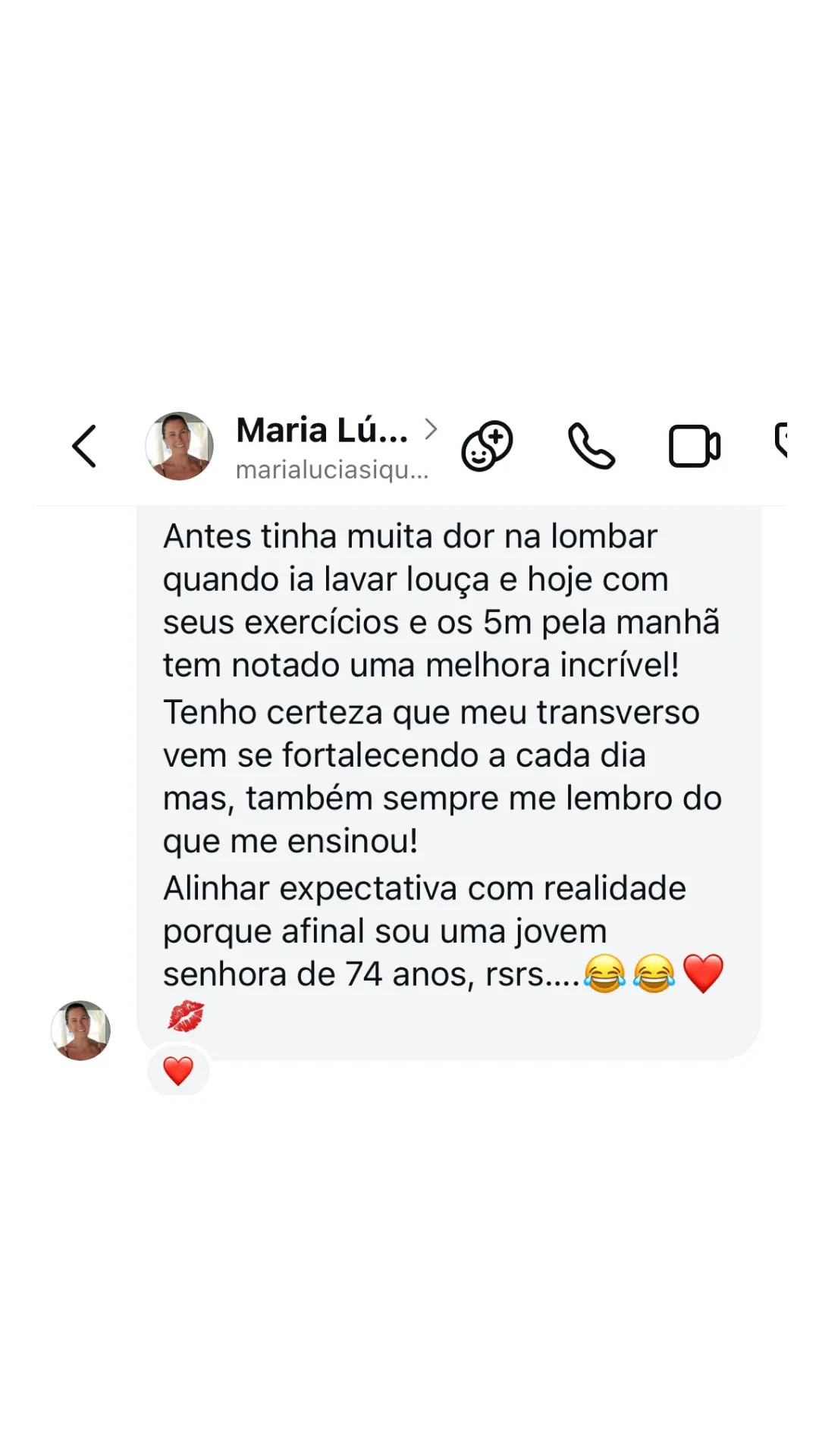Tap the heart emoji reply bubble
Image resolution: width=819 pixels, height=1456 pixels.
coord(179,1072)
